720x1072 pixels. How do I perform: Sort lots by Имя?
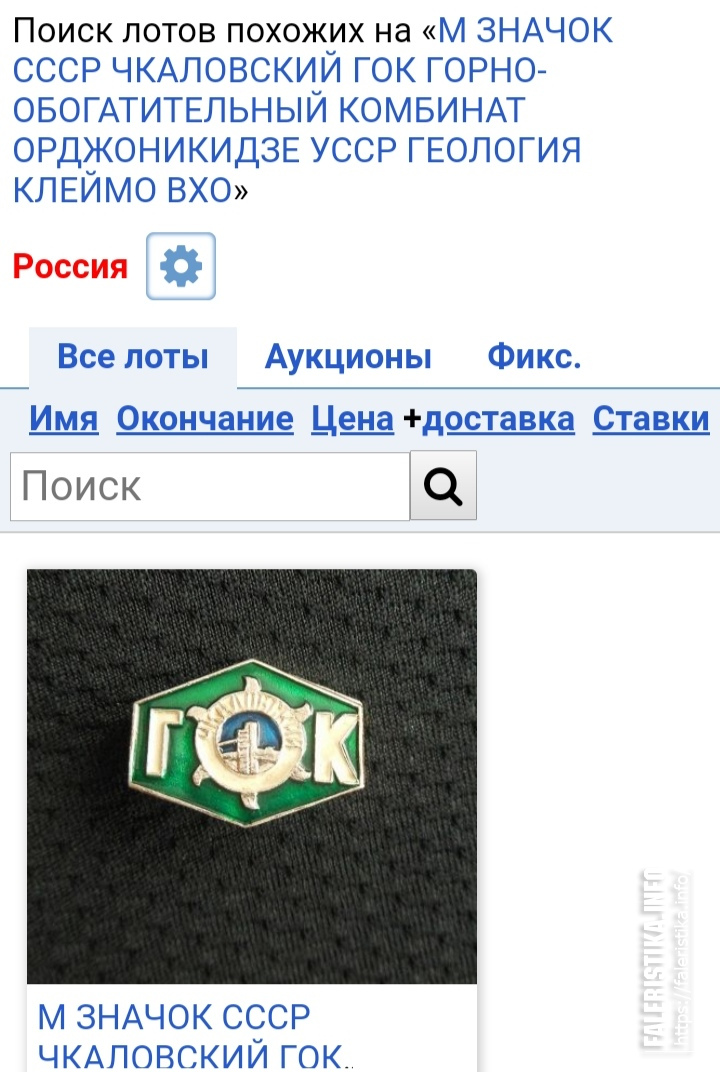pyautogui.click(x=64, y=419)
